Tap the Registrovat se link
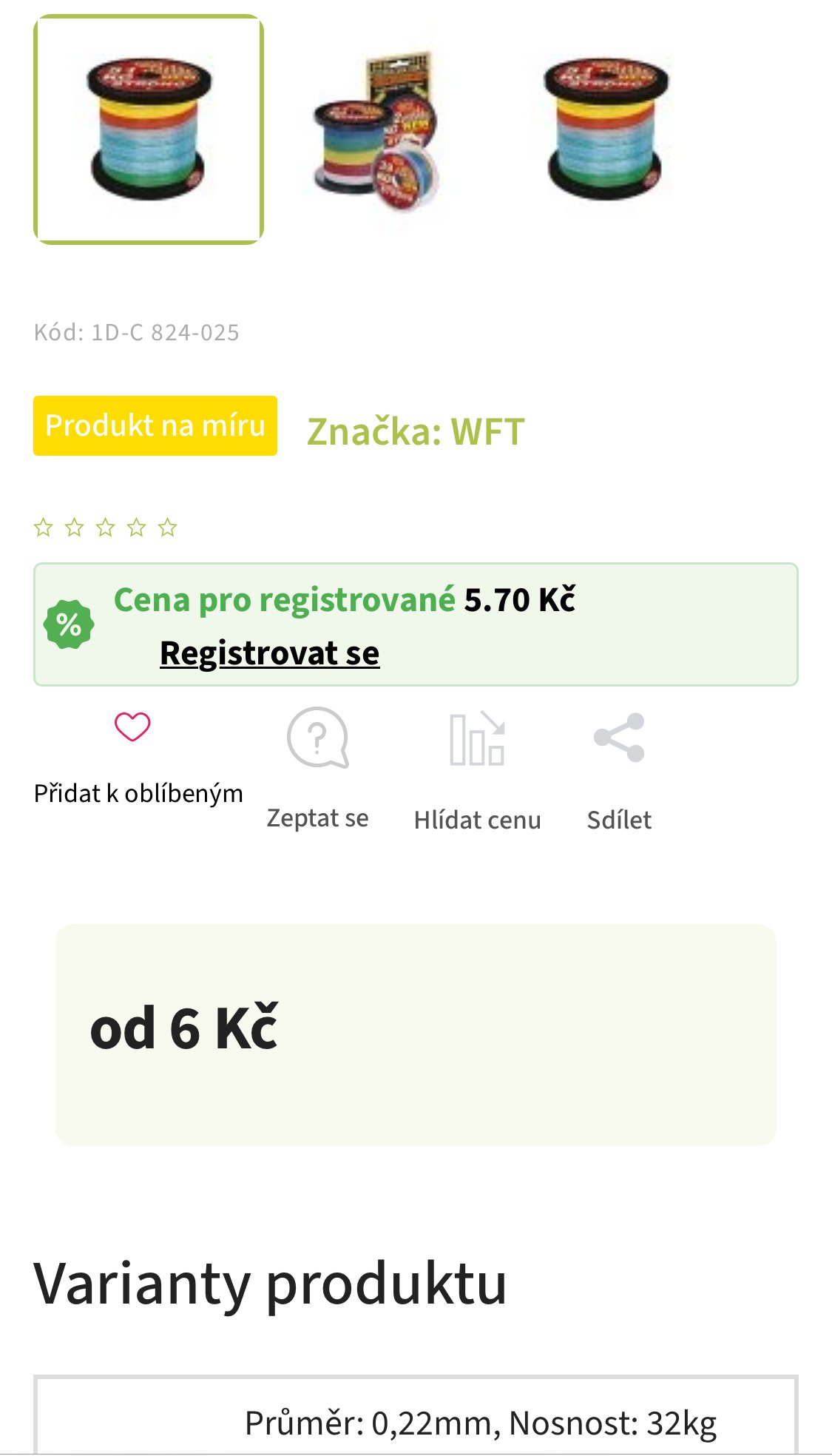The width and height of the screenshot is (832, 1456). click(269, 653)
